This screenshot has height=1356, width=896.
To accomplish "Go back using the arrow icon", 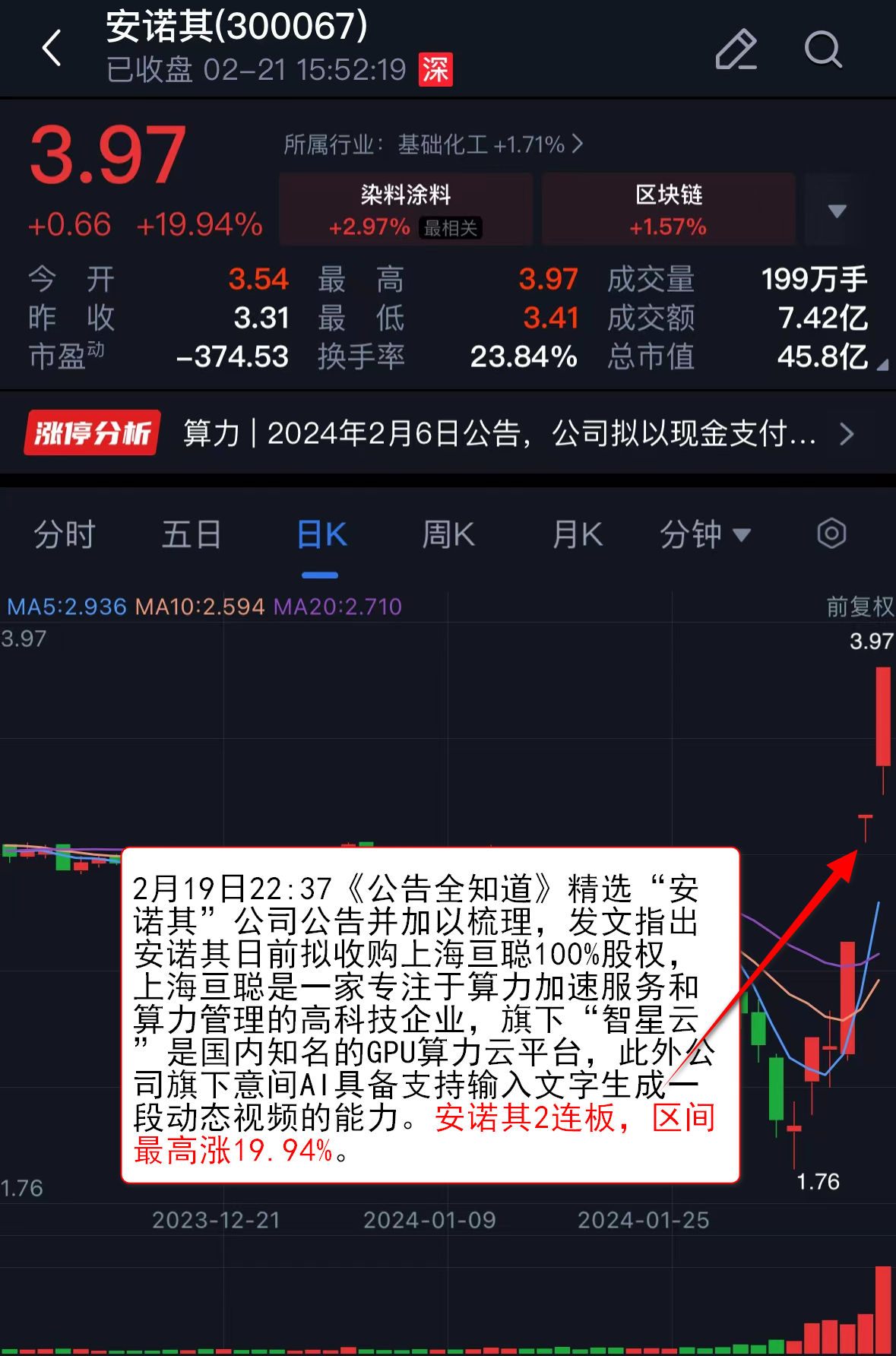I will [x=52, y=49].
